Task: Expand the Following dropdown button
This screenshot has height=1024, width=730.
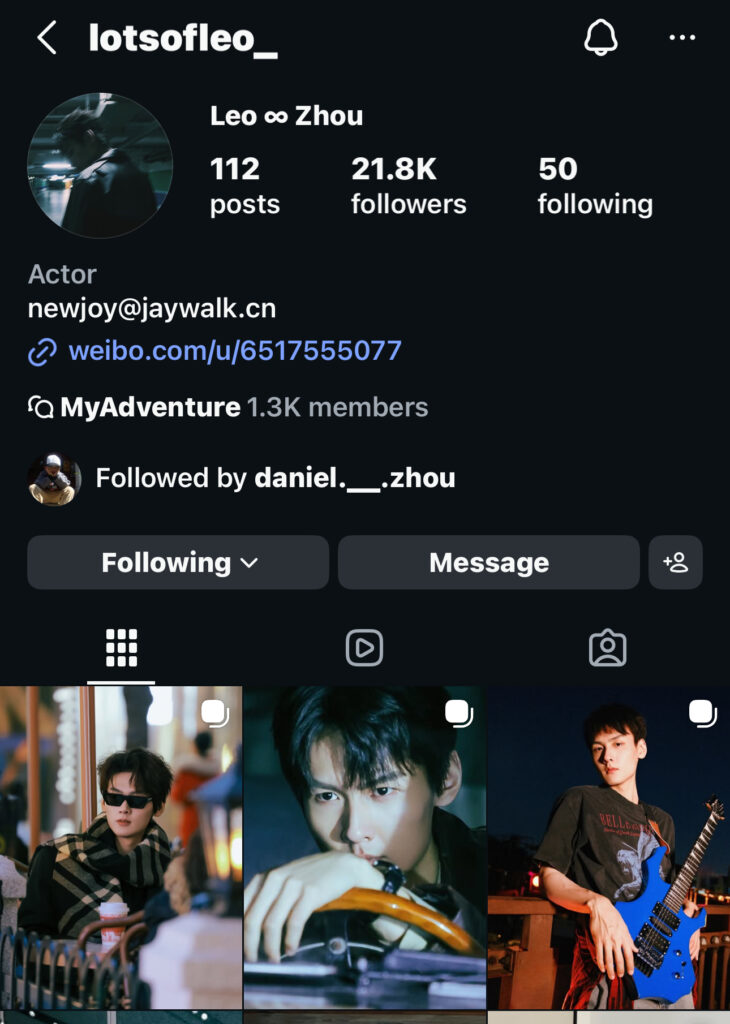Action: pos(178,563)
